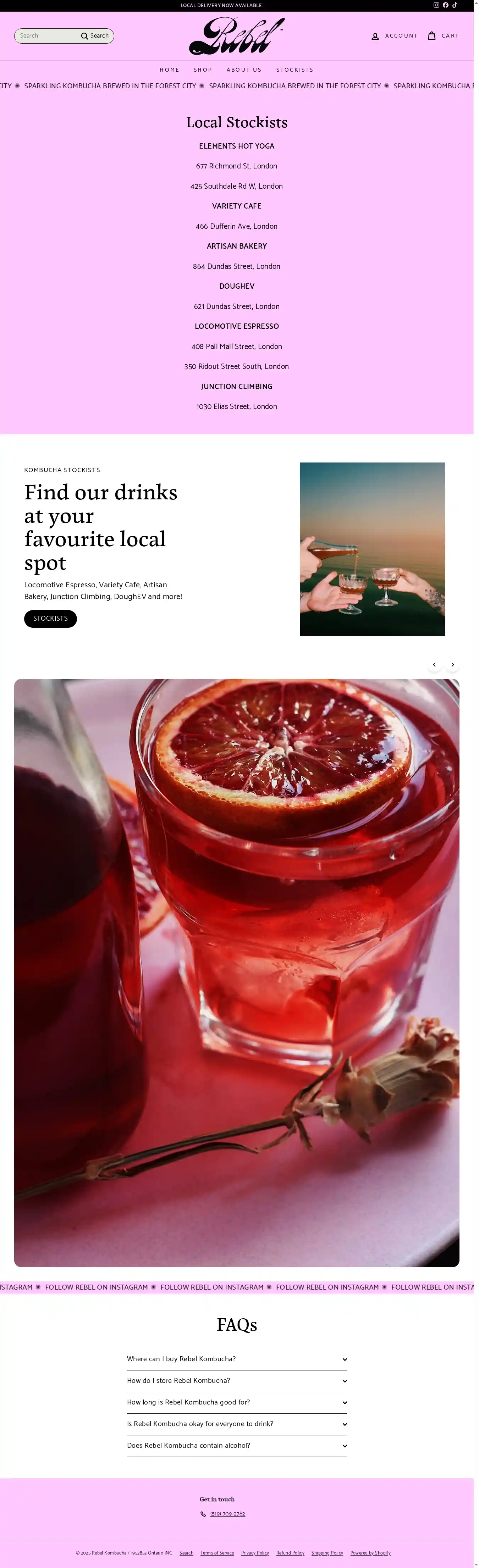View the Privacy Policy
Screen dimensions: 479x1568
click(254, 1553)
